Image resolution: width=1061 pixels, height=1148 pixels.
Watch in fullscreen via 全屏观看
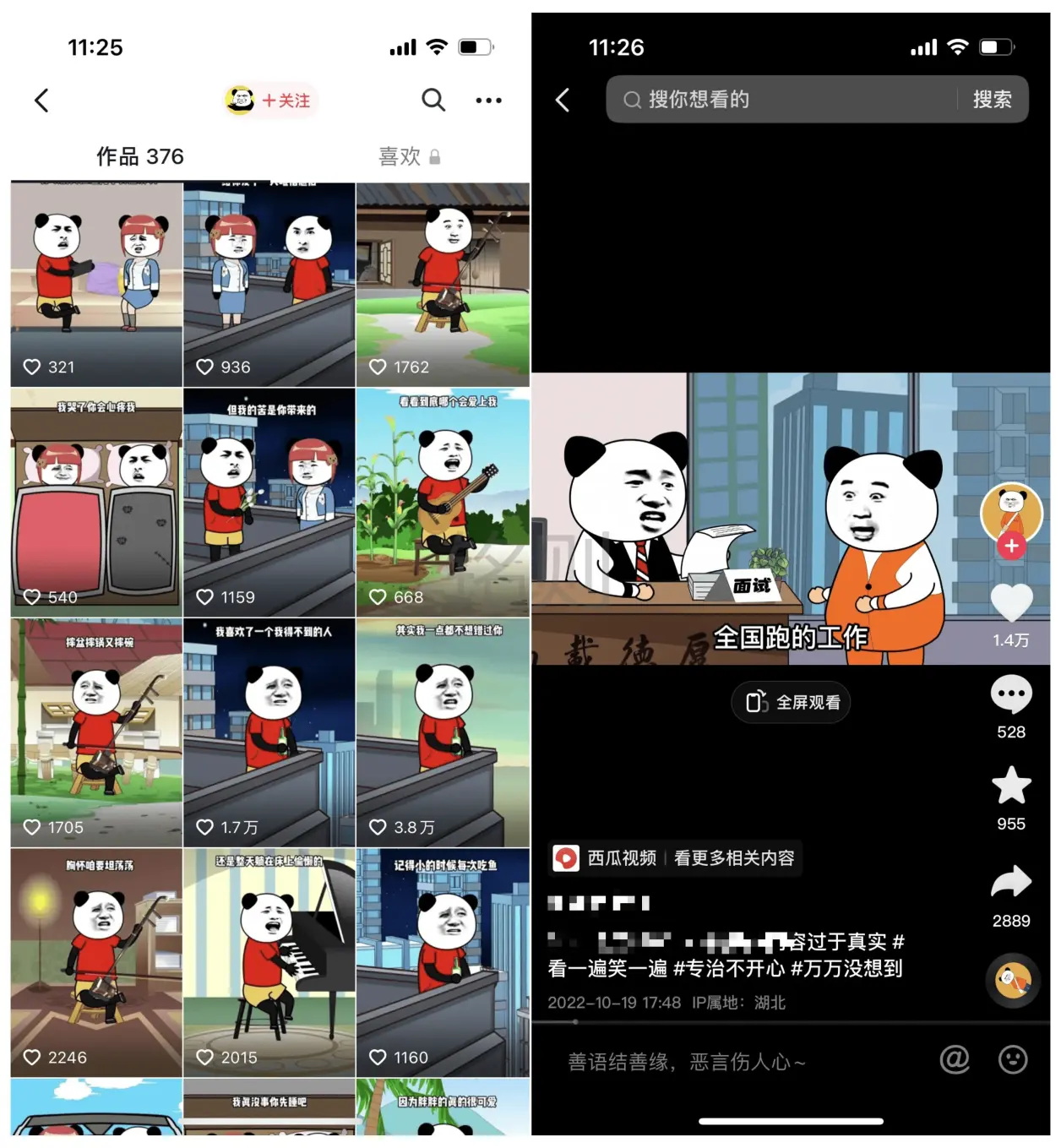point(792,702)
